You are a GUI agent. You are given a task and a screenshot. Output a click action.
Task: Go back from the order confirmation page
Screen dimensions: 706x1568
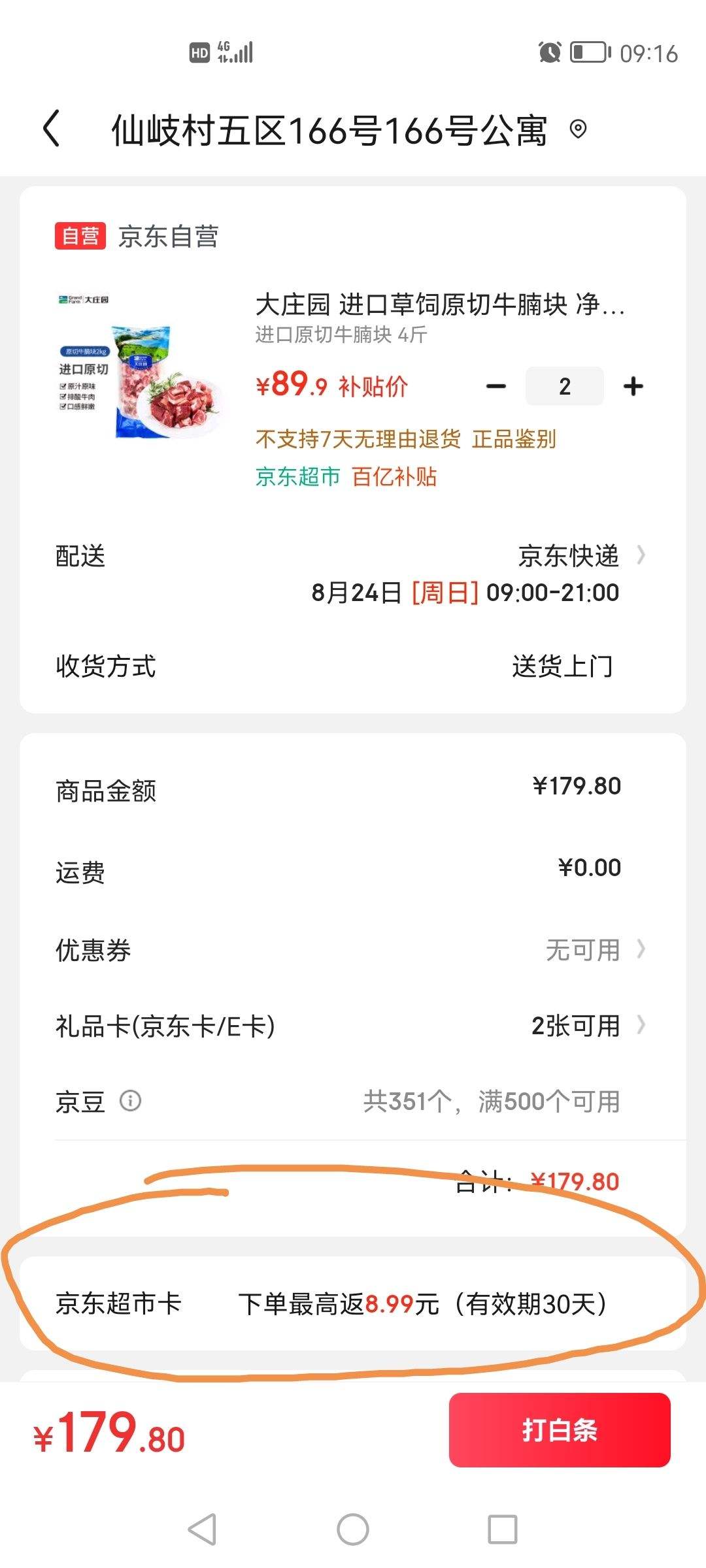click(52, 129)
